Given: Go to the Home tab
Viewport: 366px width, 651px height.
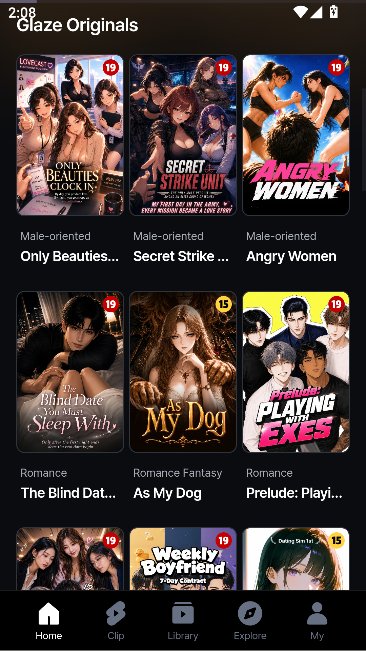Looking at the screenshot, I should pyautogui.click(x=49, y=621).
